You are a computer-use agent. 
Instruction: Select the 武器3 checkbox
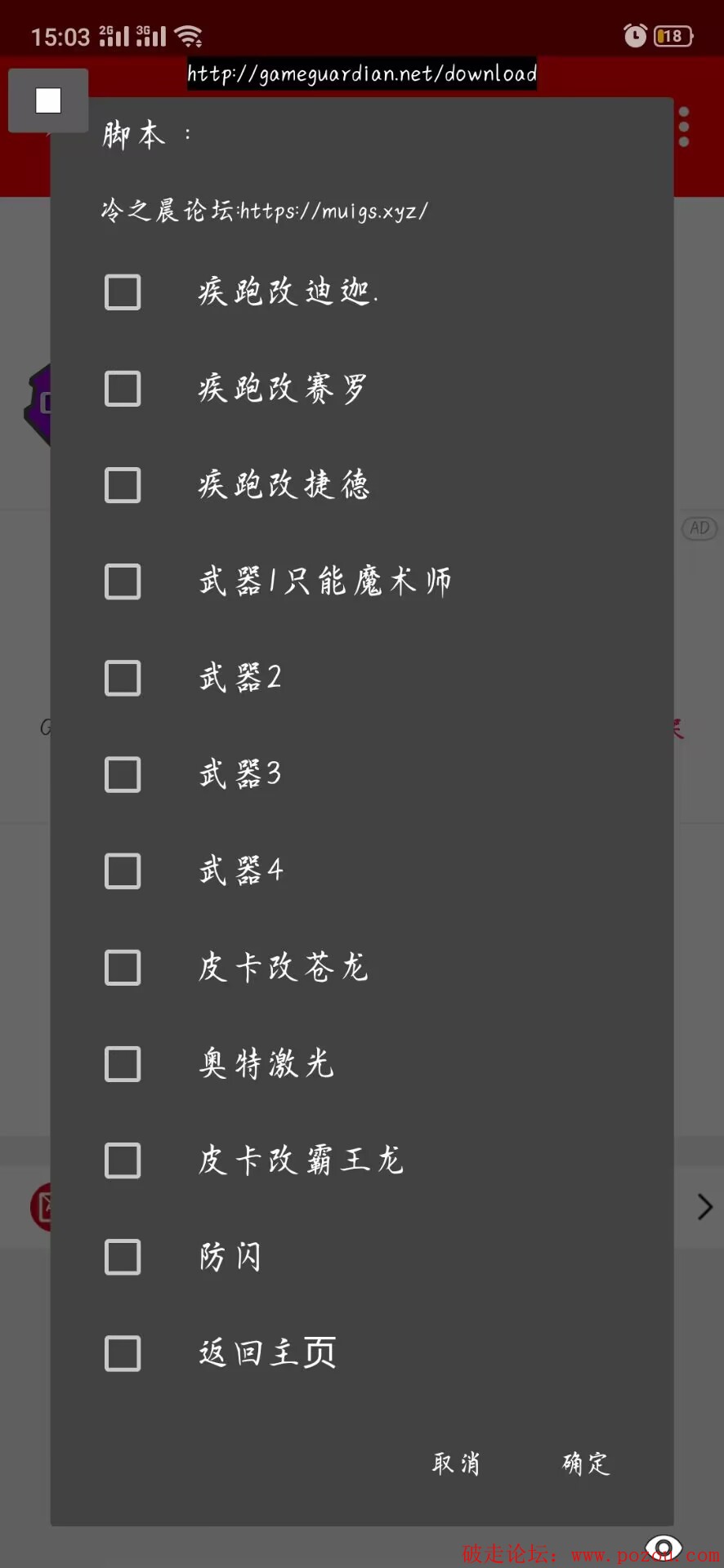123,774
